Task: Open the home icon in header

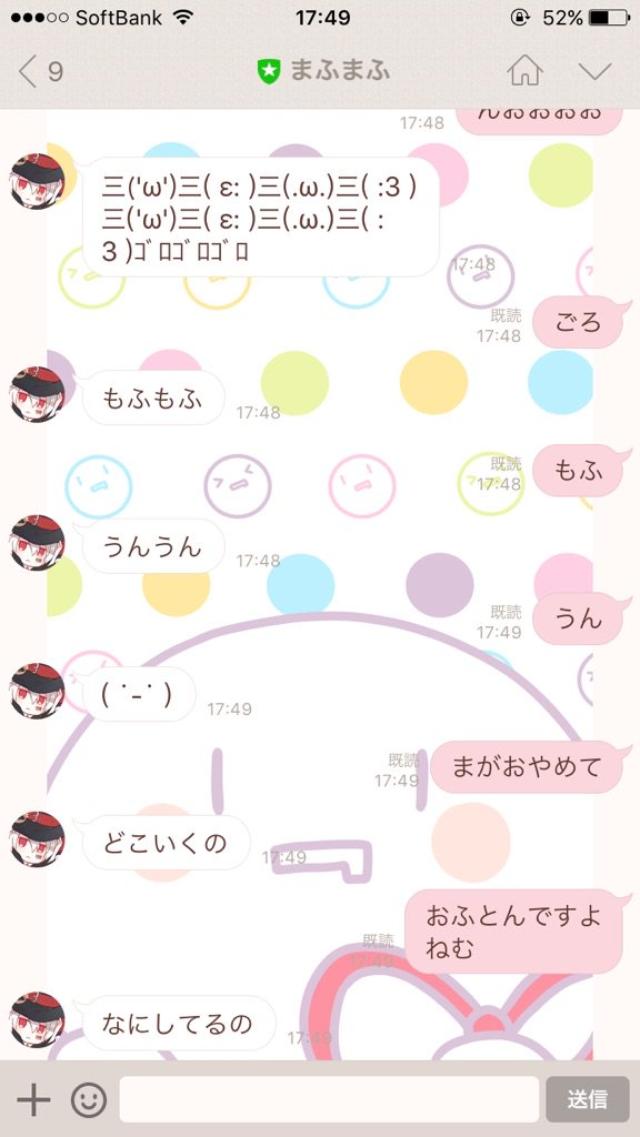Action: (525, 70)
